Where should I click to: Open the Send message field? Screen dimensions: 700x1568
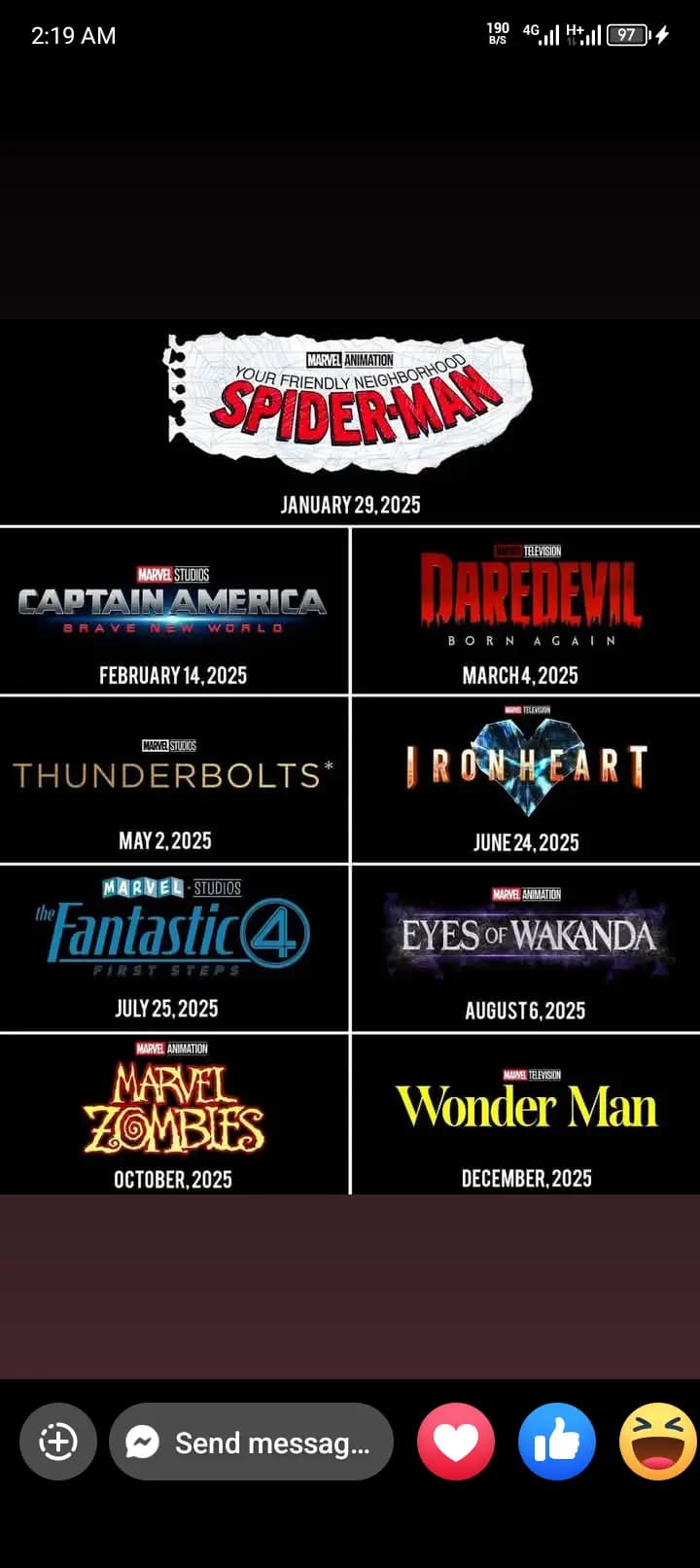click(x=252, y=1442)
